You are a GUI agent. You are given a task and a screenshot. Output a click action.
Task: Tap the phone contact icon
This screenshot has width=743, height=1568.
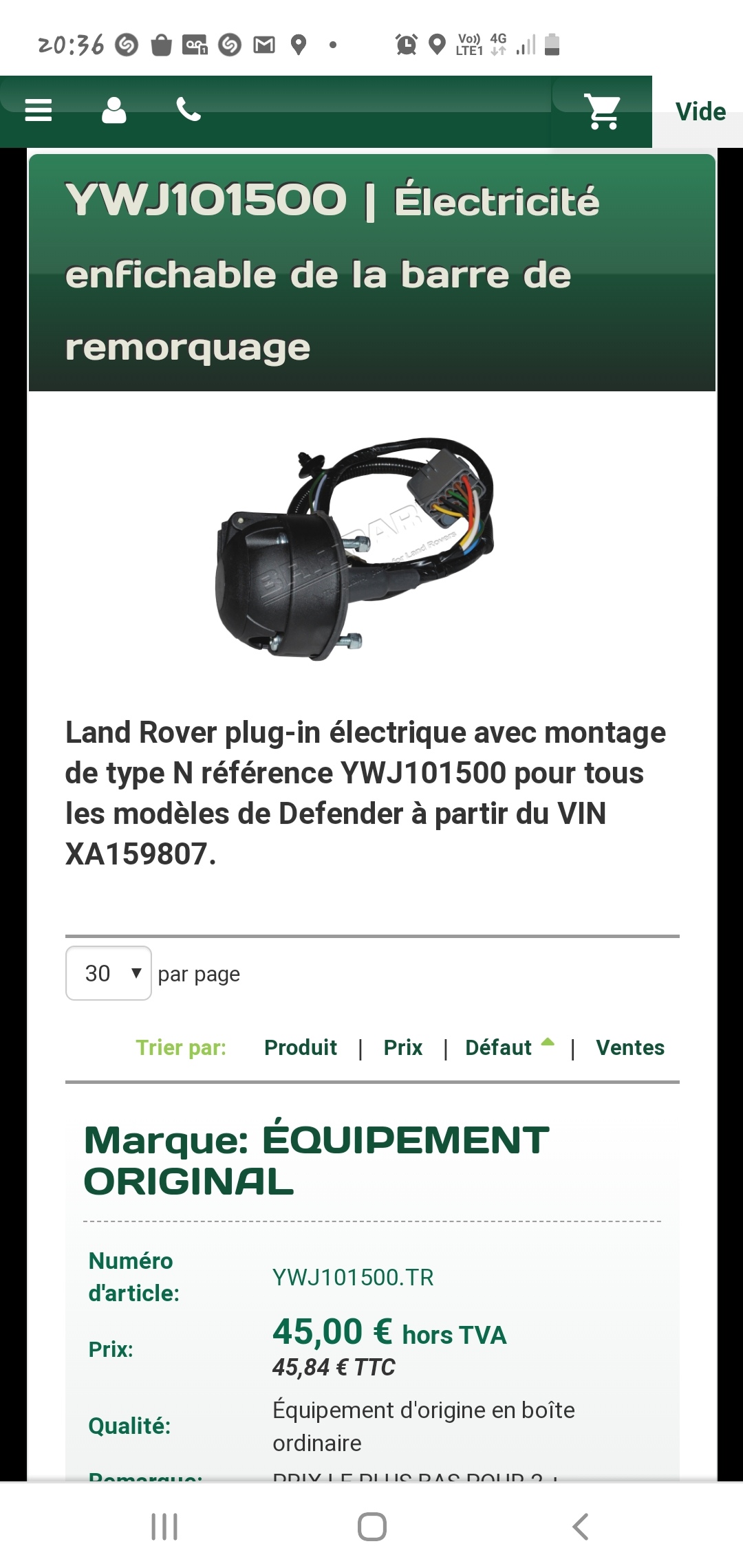[189, 110]
